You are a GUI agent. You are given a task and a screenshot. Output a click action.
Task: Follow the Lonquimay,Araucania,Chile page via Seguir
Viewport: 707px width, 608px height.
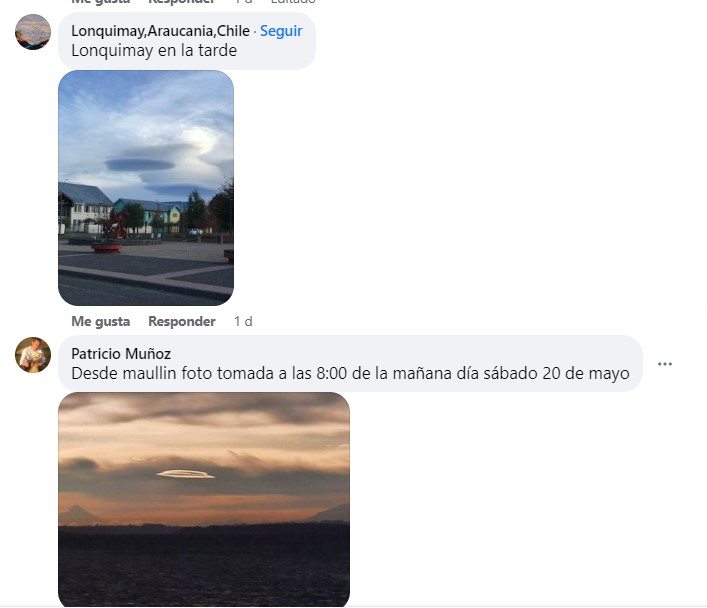point(281,31)
